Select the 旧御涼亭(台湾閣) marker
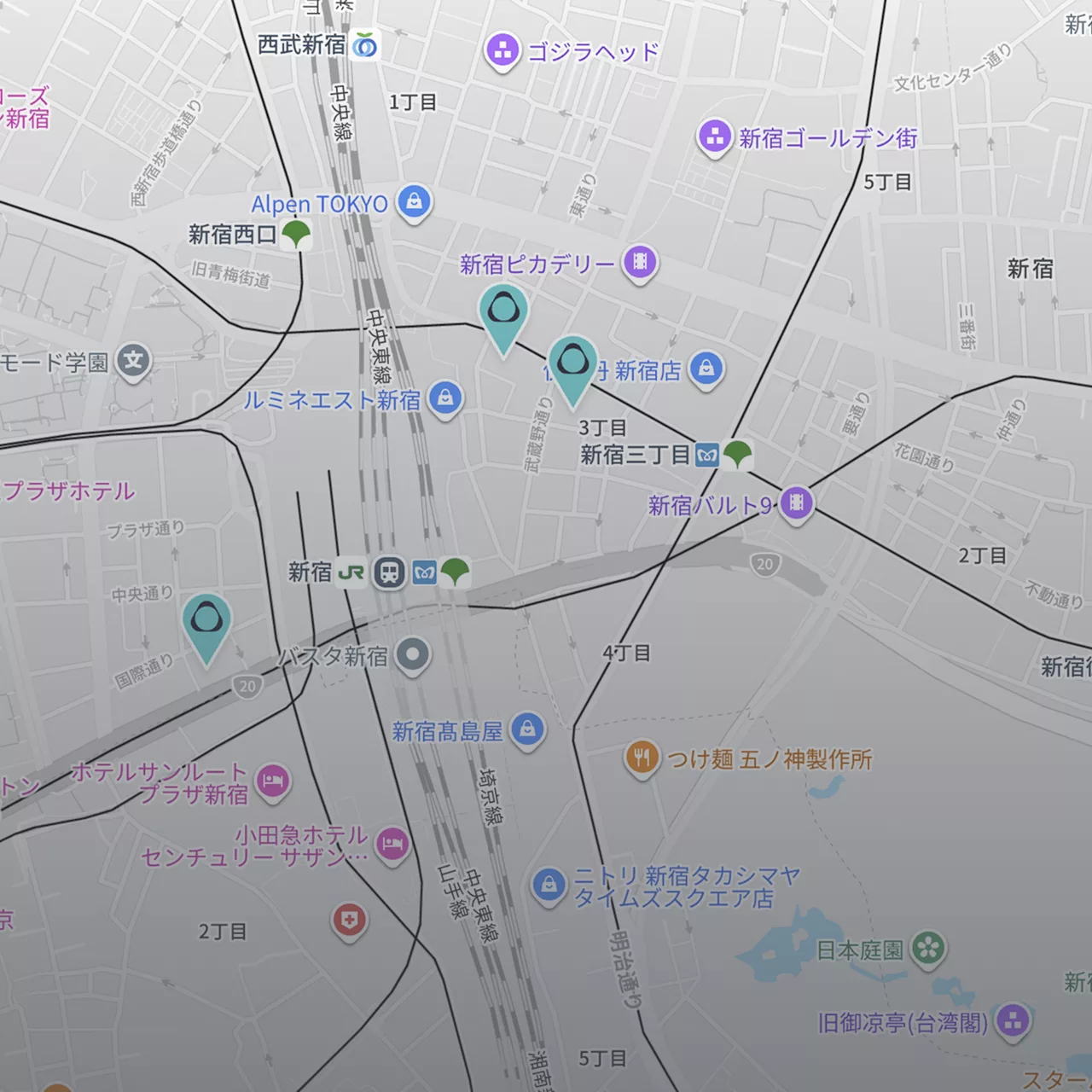 [1013, 1021]
